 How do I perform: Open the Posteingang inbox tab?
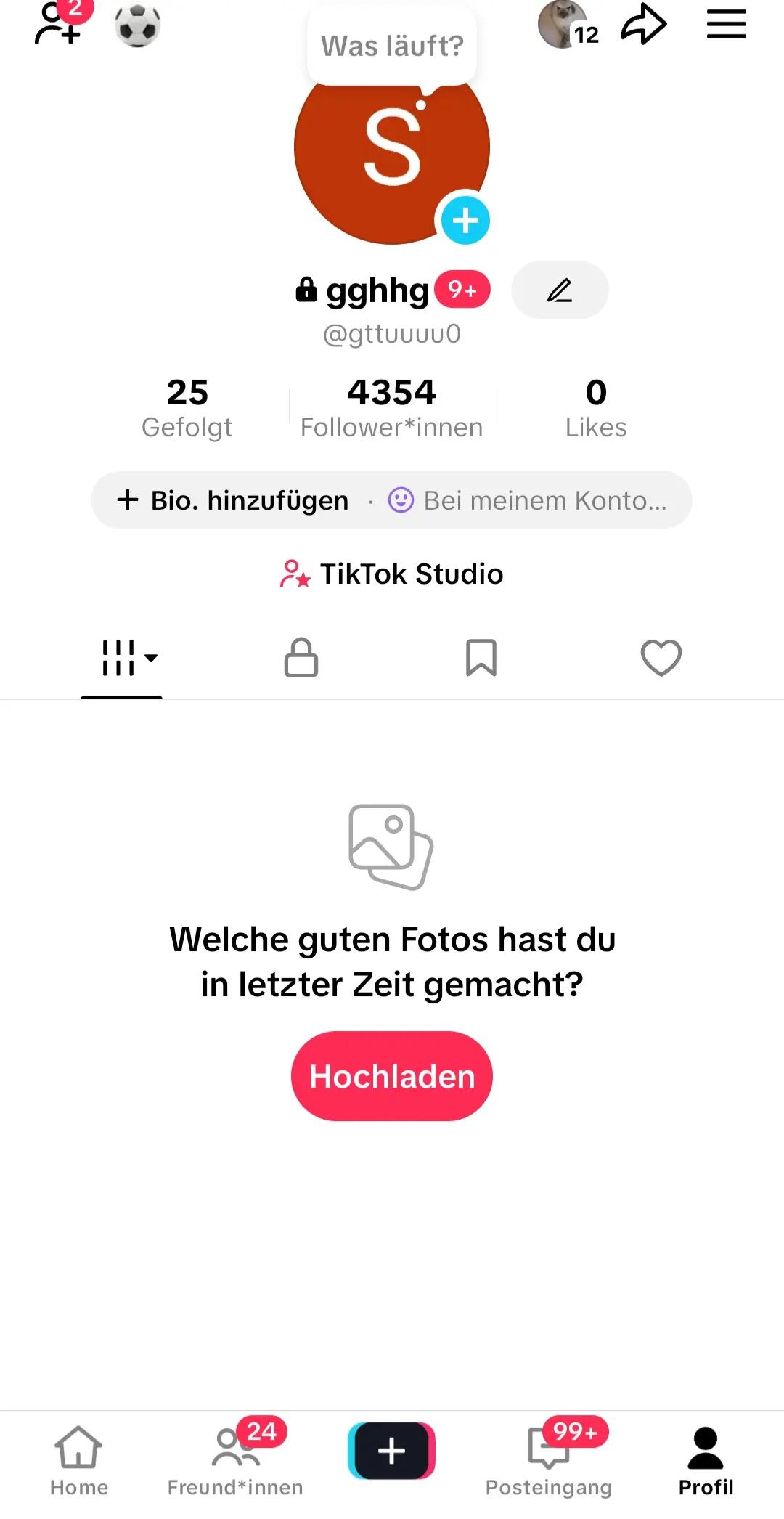pos(549,1461)
